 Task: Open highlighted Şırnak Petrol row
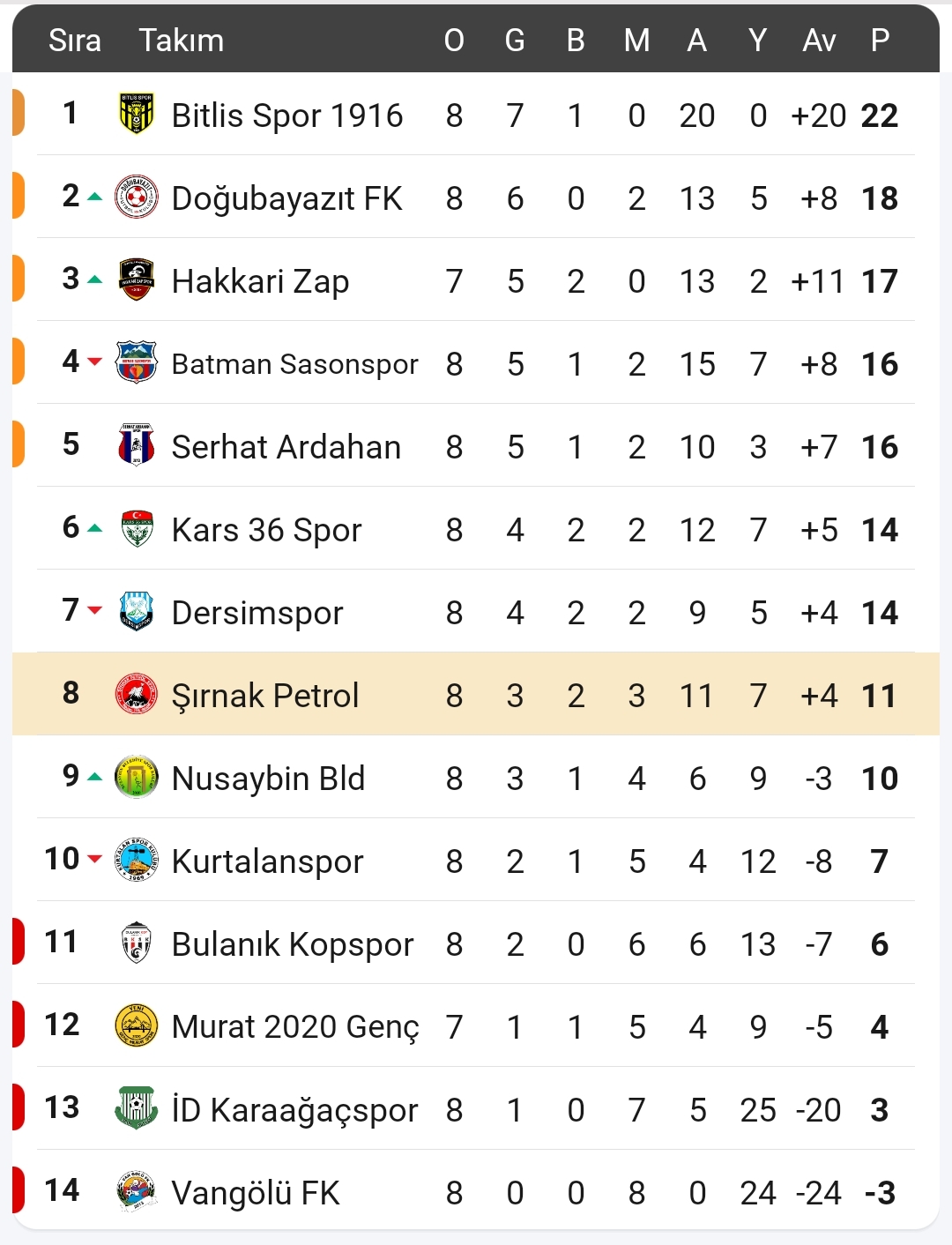[x=264, y=696]
